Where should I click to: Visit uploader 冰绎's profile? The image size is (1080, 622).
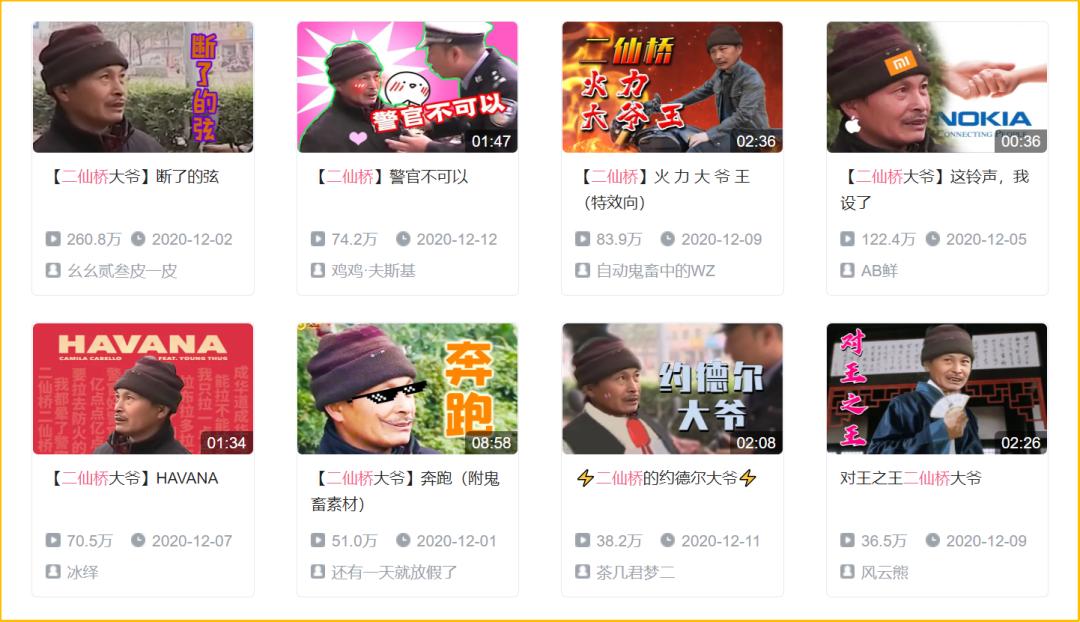tap(83, 572)
